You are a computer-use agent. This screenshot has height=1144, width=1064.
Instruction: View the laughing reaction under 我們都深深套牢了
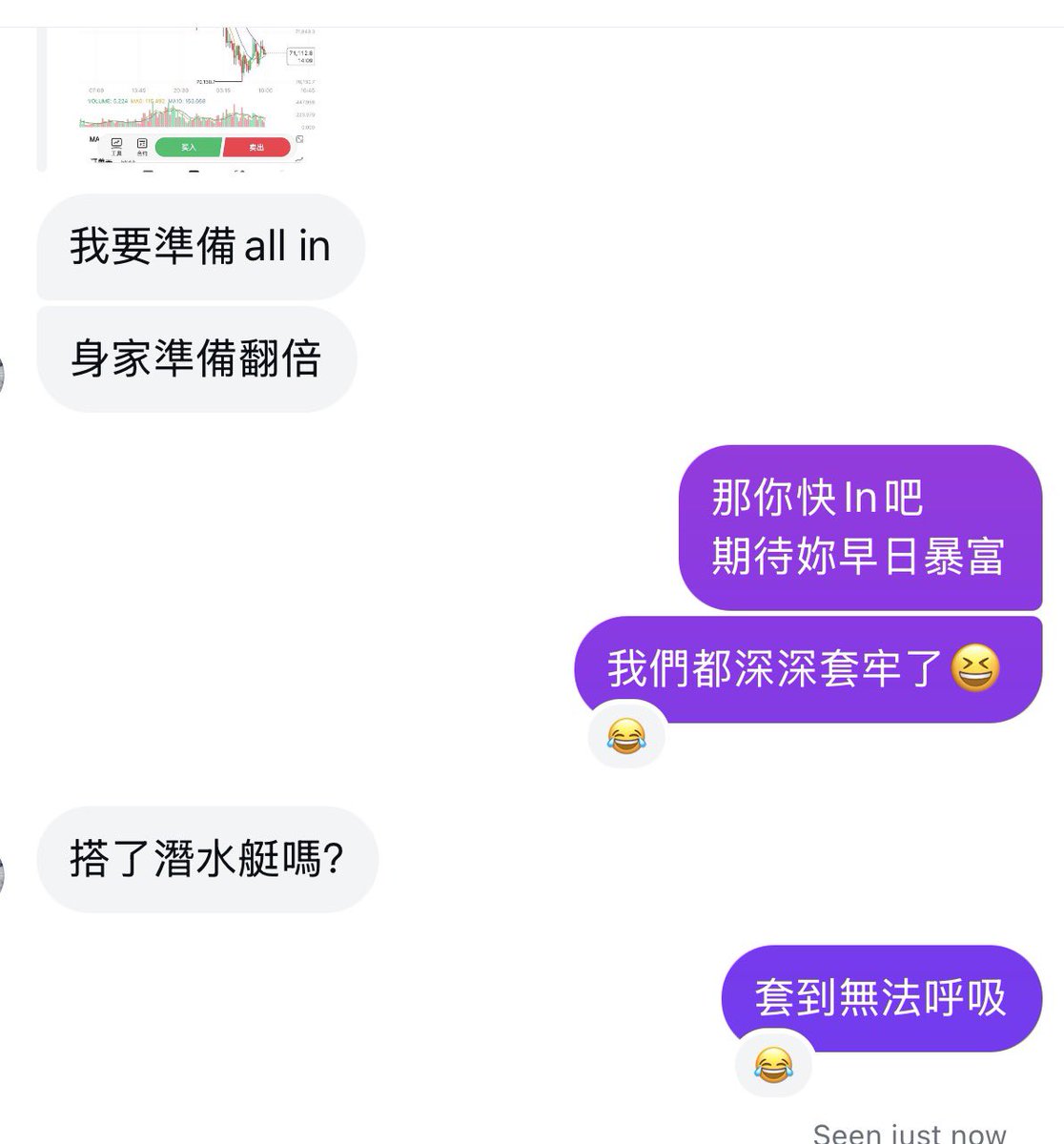[x=625, y=737]
